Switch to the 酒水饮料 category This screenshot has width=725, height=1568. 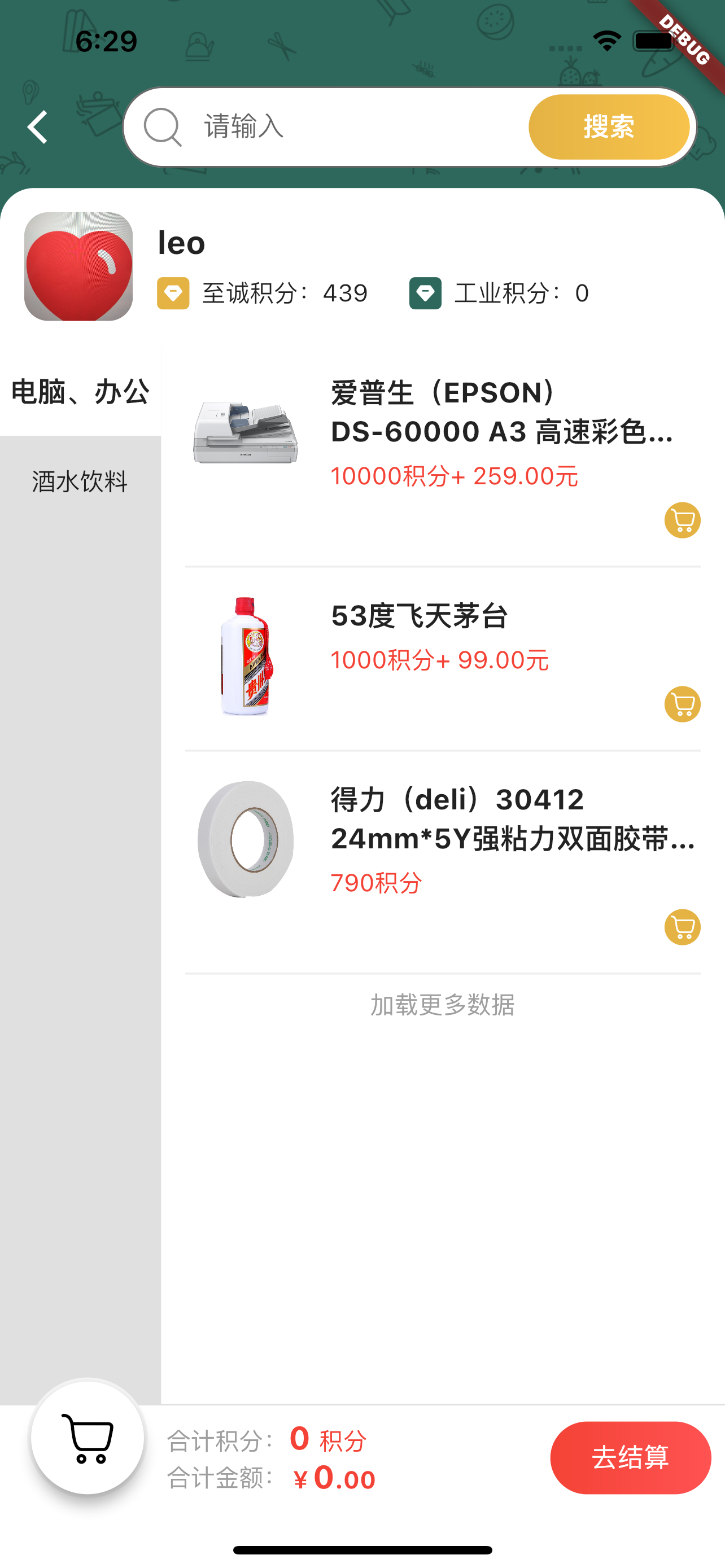(x=80, y=481)
